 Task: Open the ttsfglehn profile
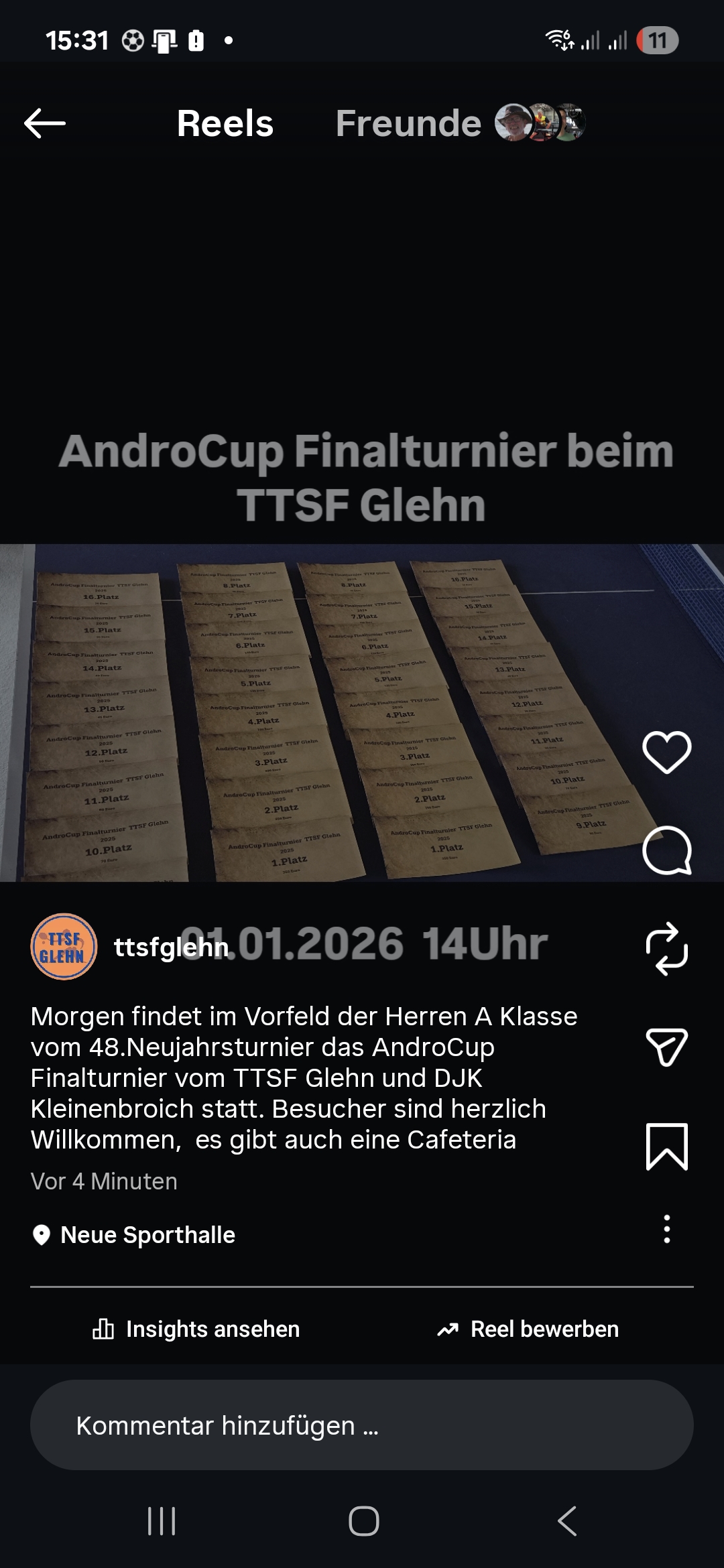(x=171, y=947)
